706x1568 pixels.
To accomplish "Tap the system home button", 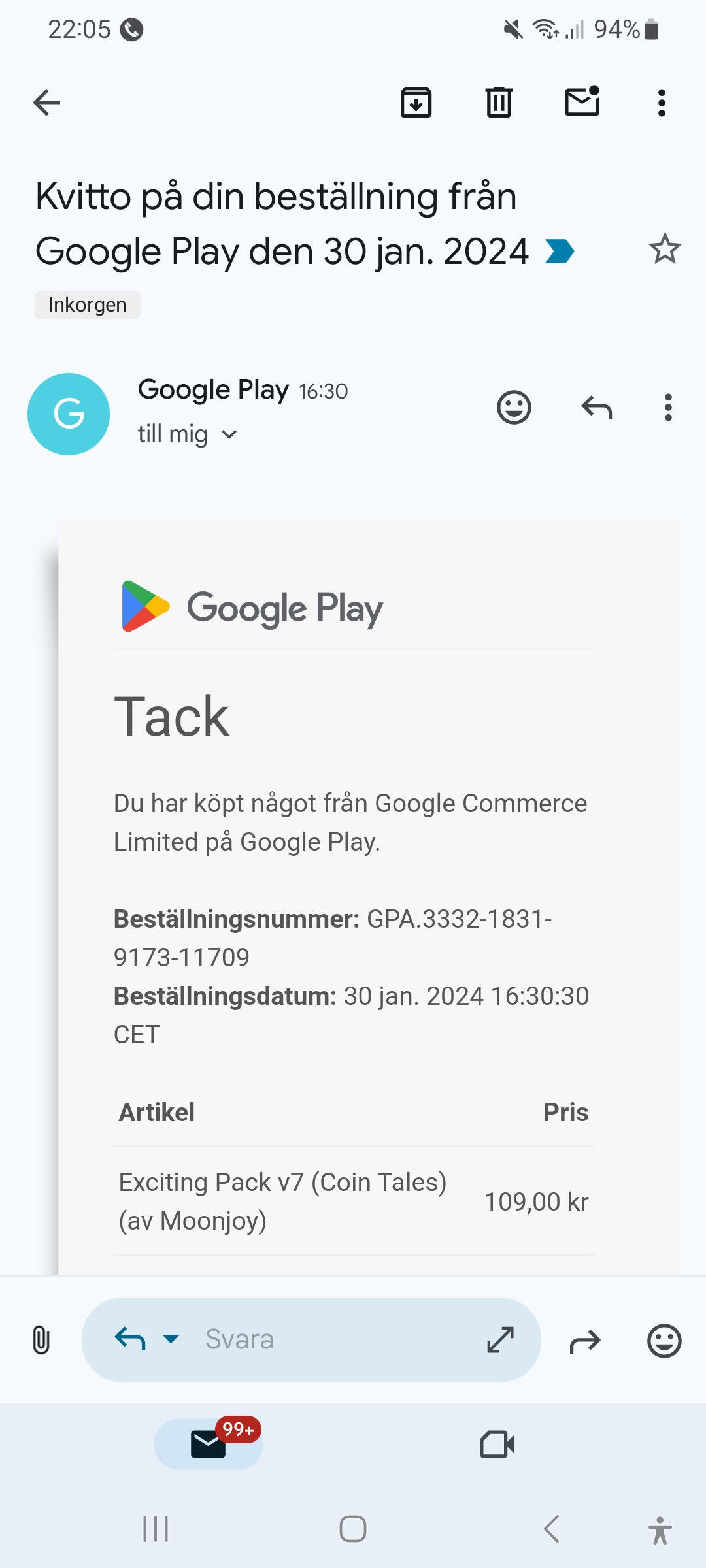I will tap(353, 1529).
